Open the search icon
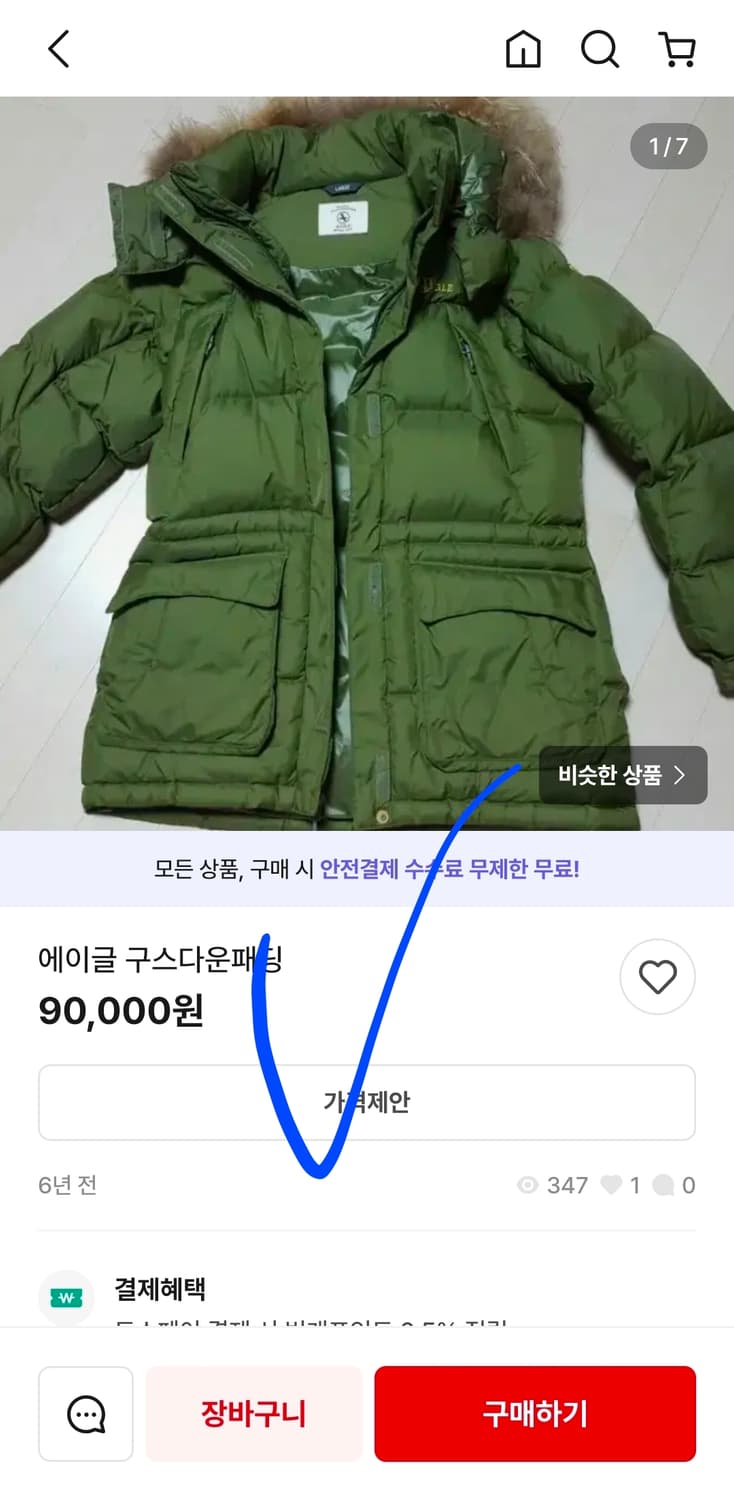The height and width of the screenshot is (1500, 734). (600, 48)
